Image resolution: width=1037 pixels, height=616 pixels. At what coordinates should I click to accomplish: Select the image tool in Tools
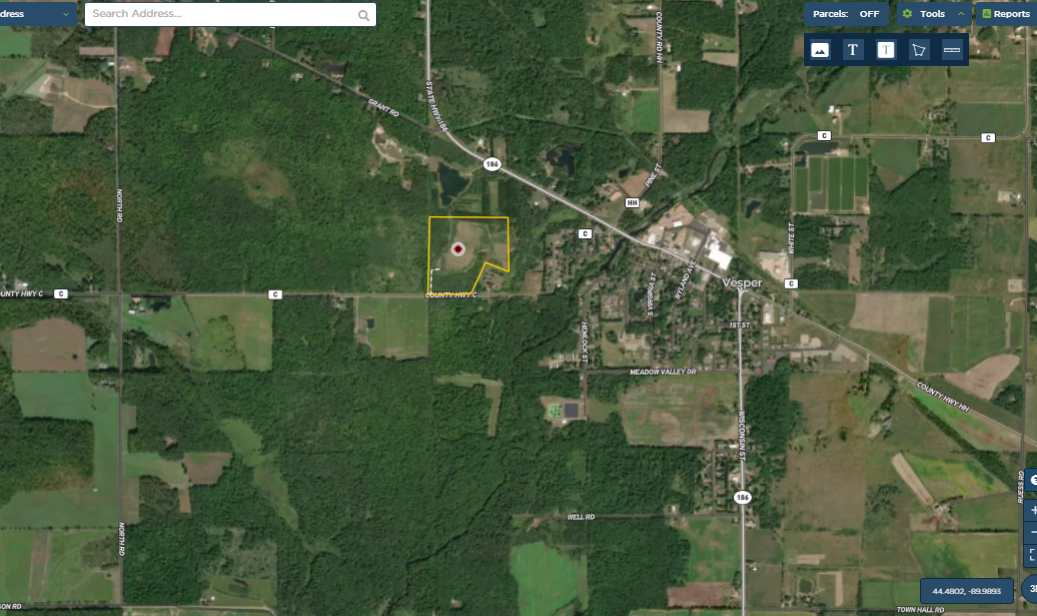pos(820,49)
